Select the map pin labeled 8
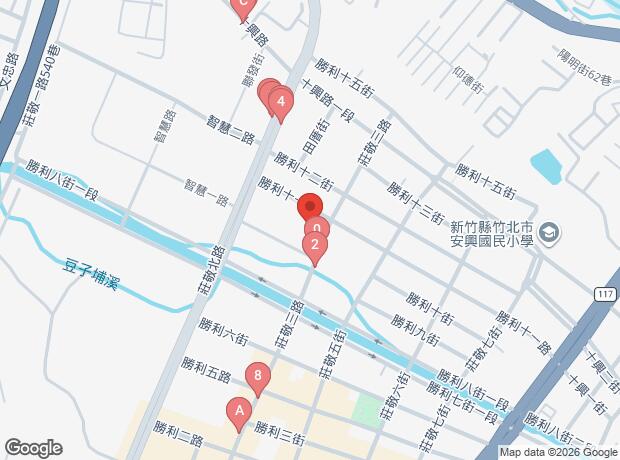 258,378
